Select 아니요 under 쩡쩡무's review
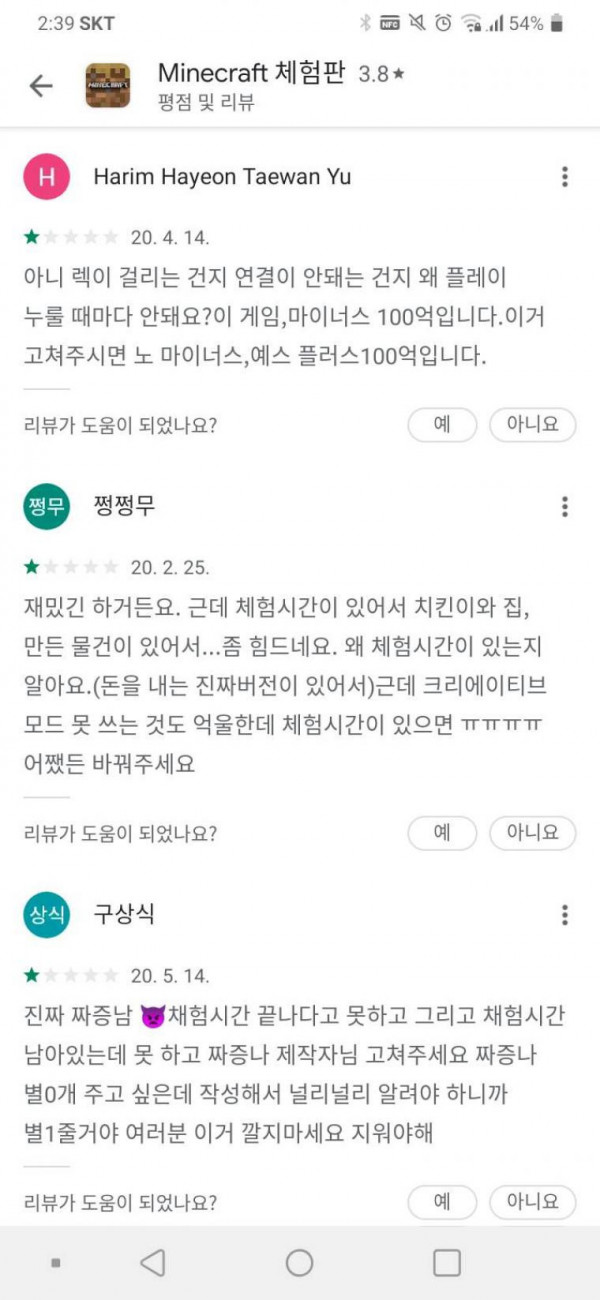Image resolution: width=600 pixels, height=1300 pixels. click(532, 832)
